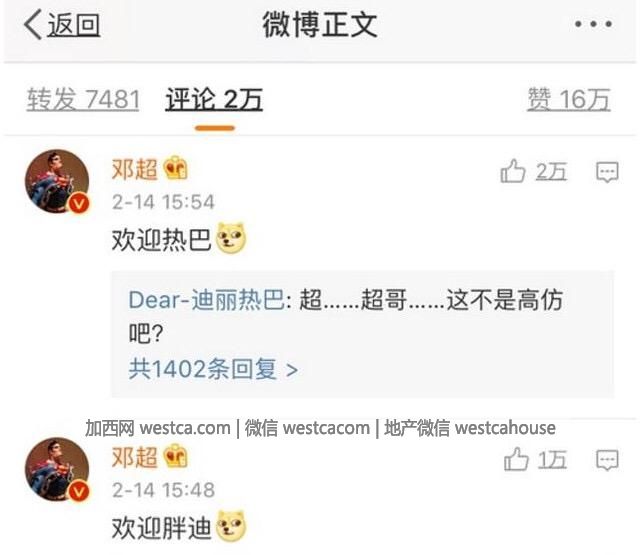Like the 欢迎胖迪 comment
The width and height of the screenshot is (640, 555).
(x=535, y=460)
